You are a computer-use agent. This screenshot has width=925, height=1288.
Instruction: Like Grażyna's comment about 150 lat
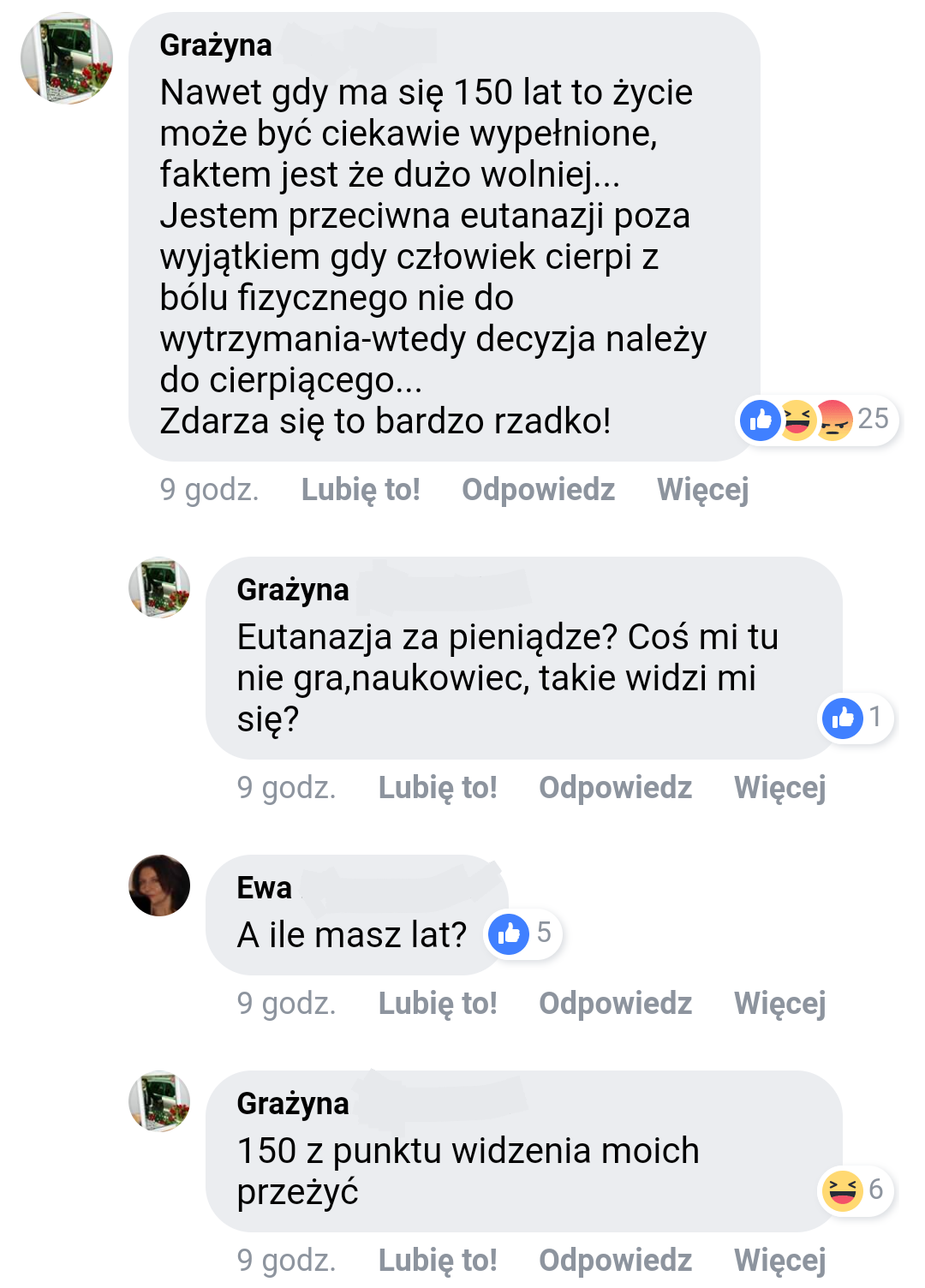[x=361, y=490]
